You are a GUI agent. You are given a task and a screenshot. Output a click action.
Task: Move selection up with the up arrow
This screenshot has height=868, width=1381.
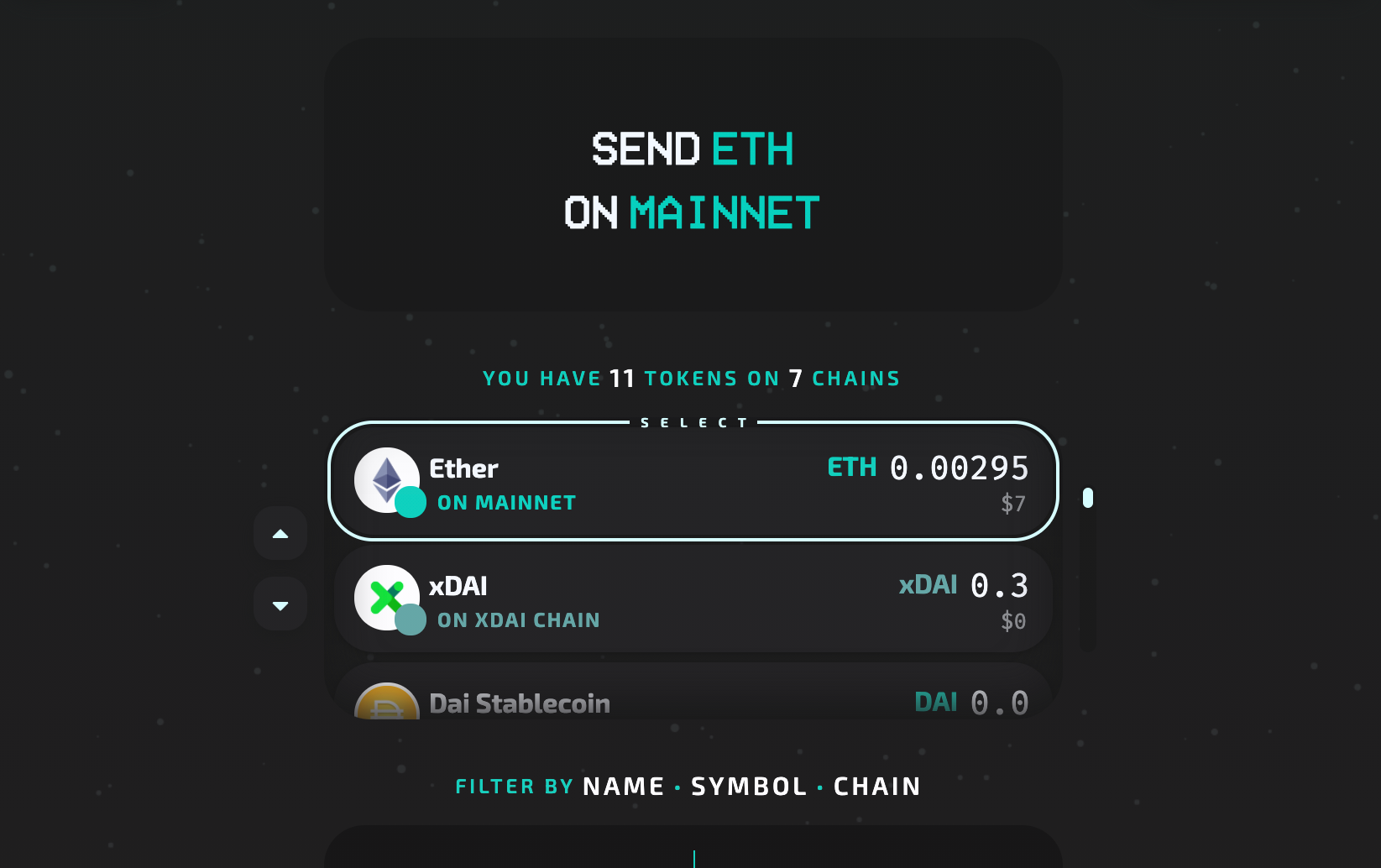point(280,534)
